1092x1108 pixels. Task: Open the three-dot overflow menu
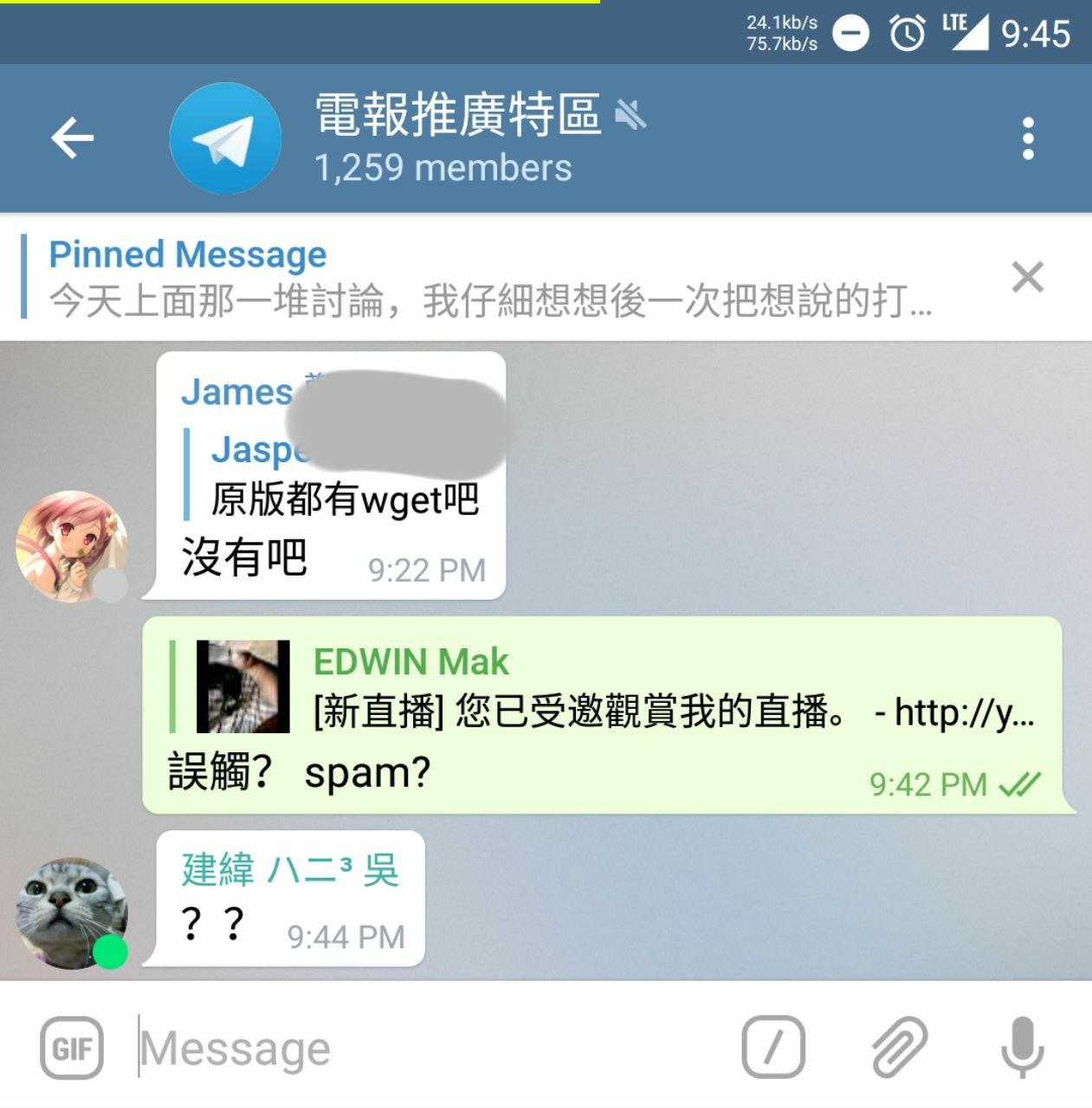1028,138
